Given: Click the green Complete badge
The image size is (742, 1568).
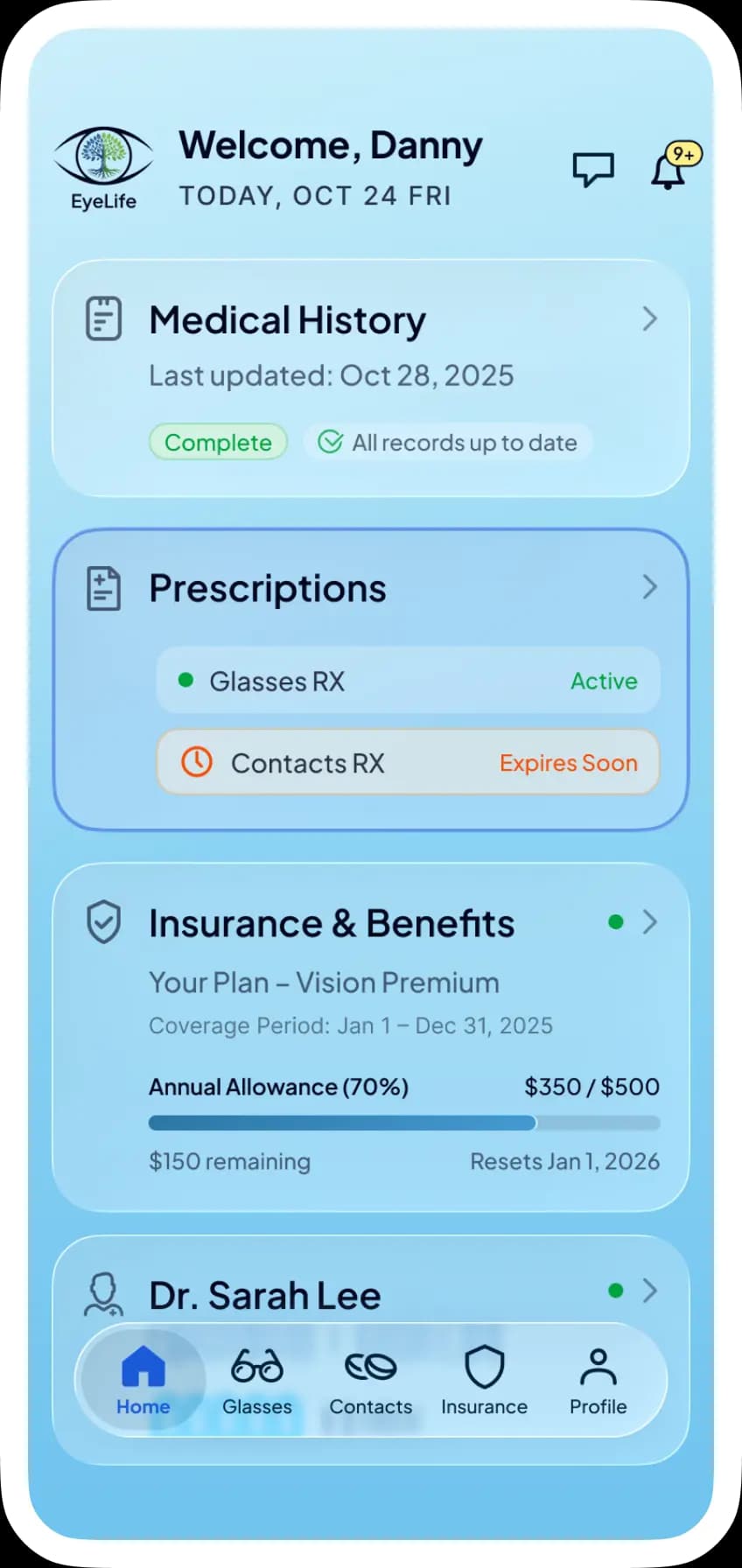Looking at the screenshot, I should (218, 442).
